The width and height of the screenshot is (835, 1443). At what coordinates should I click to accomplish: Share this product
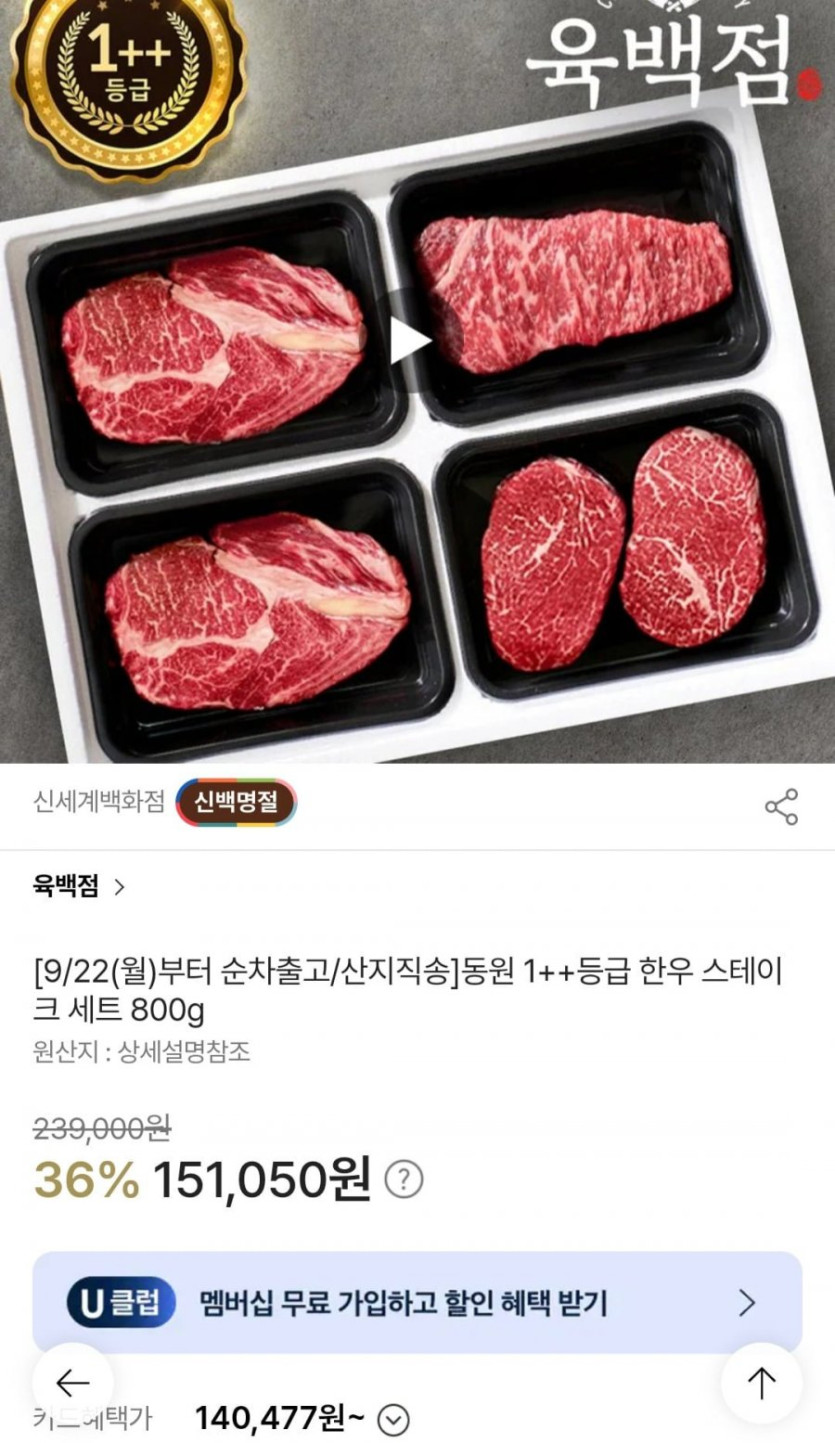[x=781, y=806]
